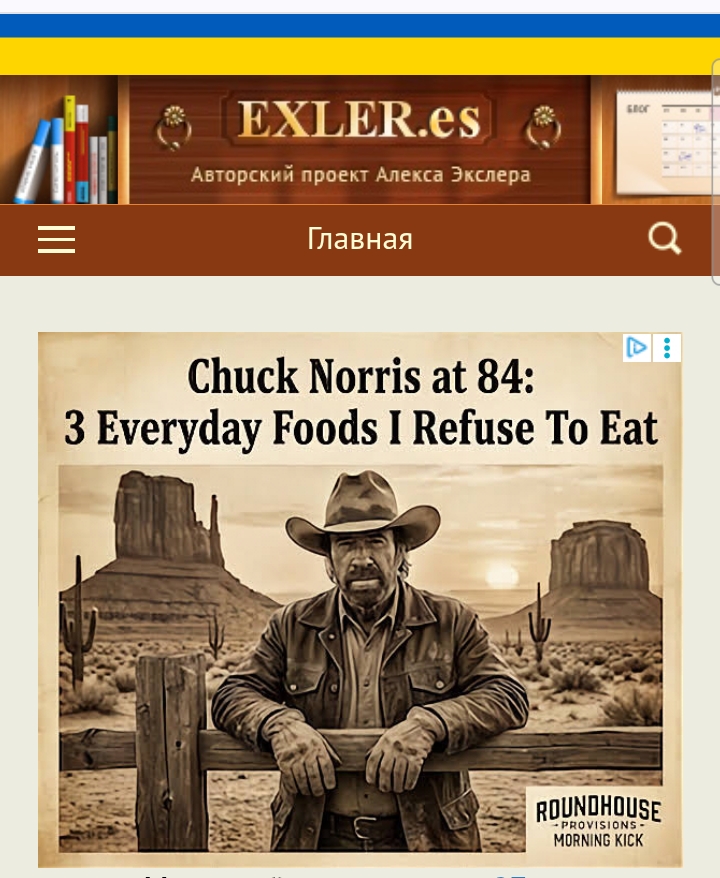Open site search magnifier

[x=664, y=238]
